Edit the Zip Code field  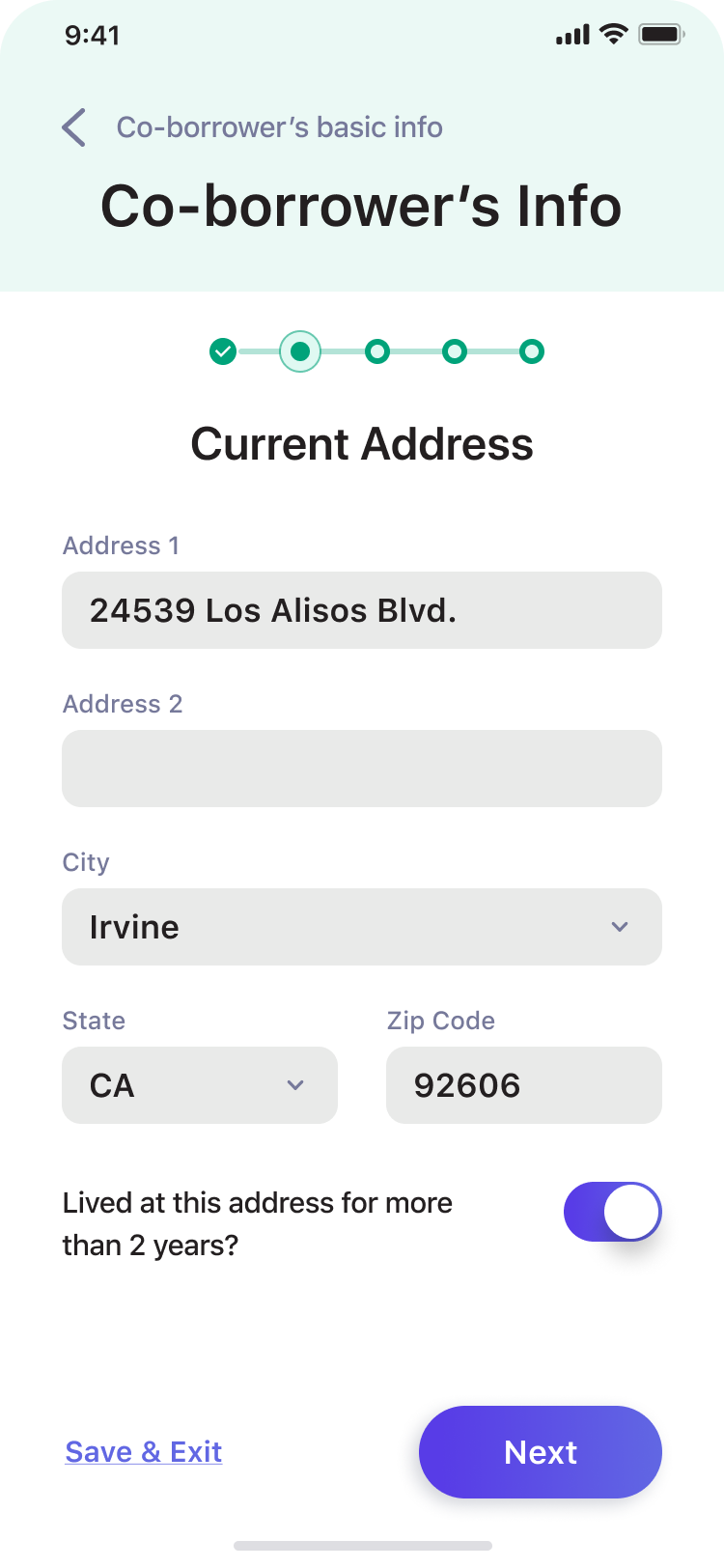(x=523, y=1085)
